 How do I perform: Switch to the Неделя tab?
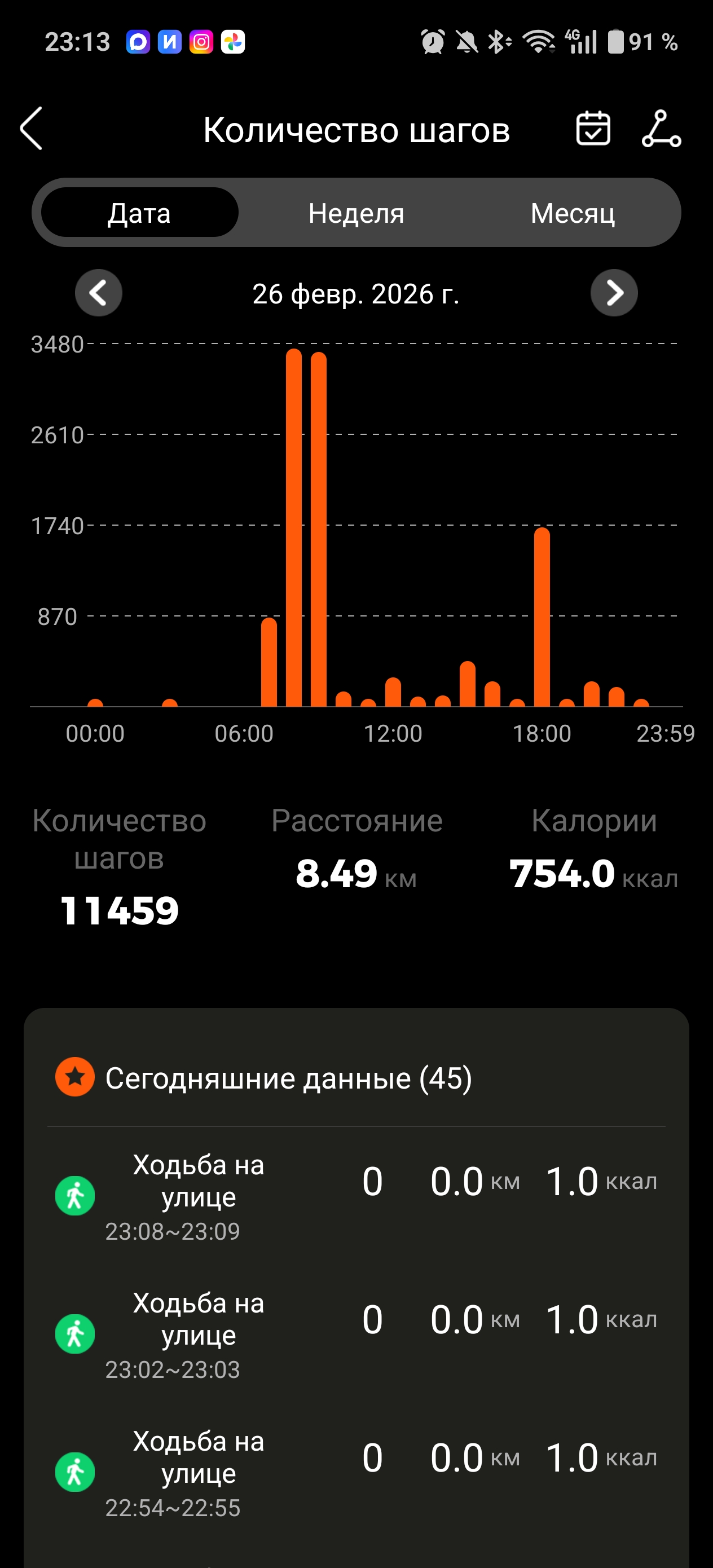click(356, 213)
